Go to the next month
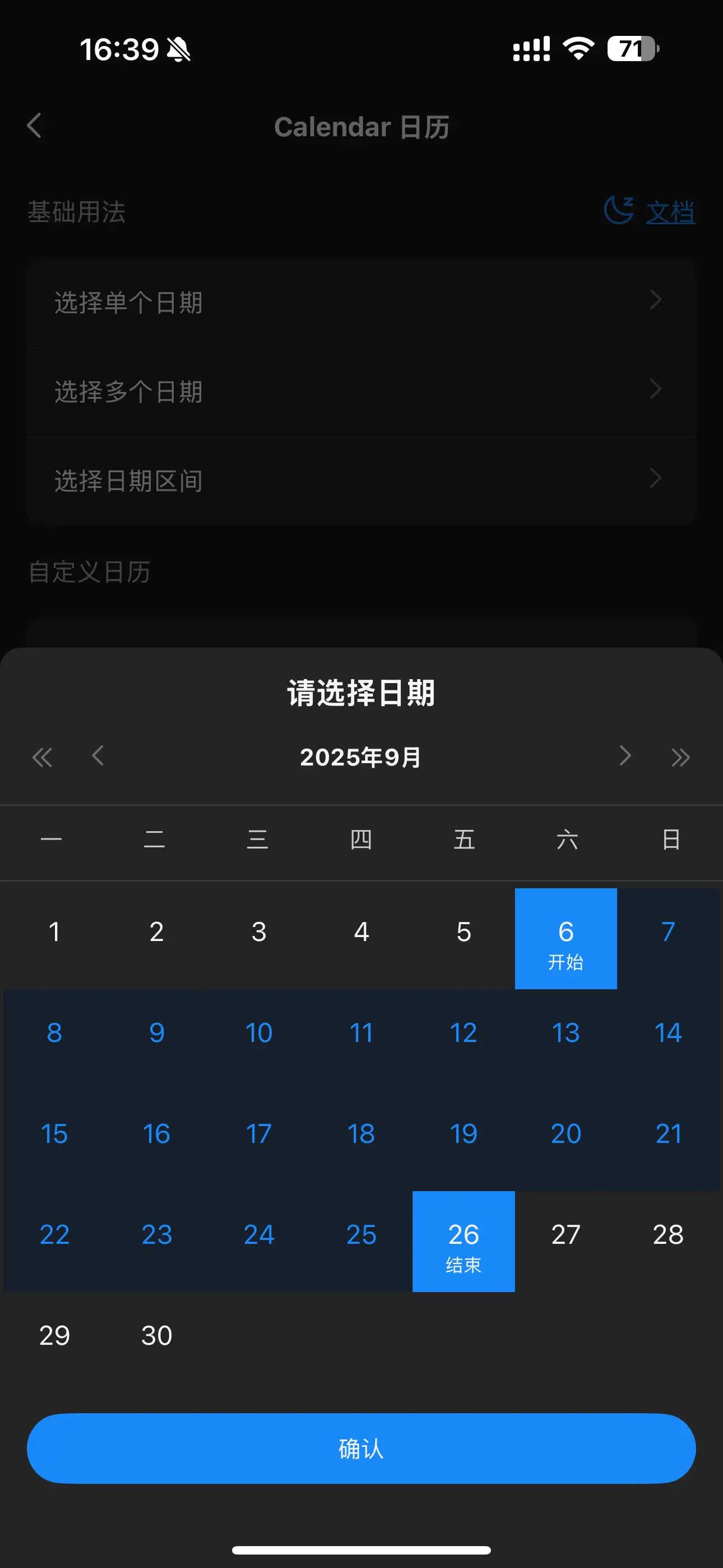723x1568 pixels. 625,756
